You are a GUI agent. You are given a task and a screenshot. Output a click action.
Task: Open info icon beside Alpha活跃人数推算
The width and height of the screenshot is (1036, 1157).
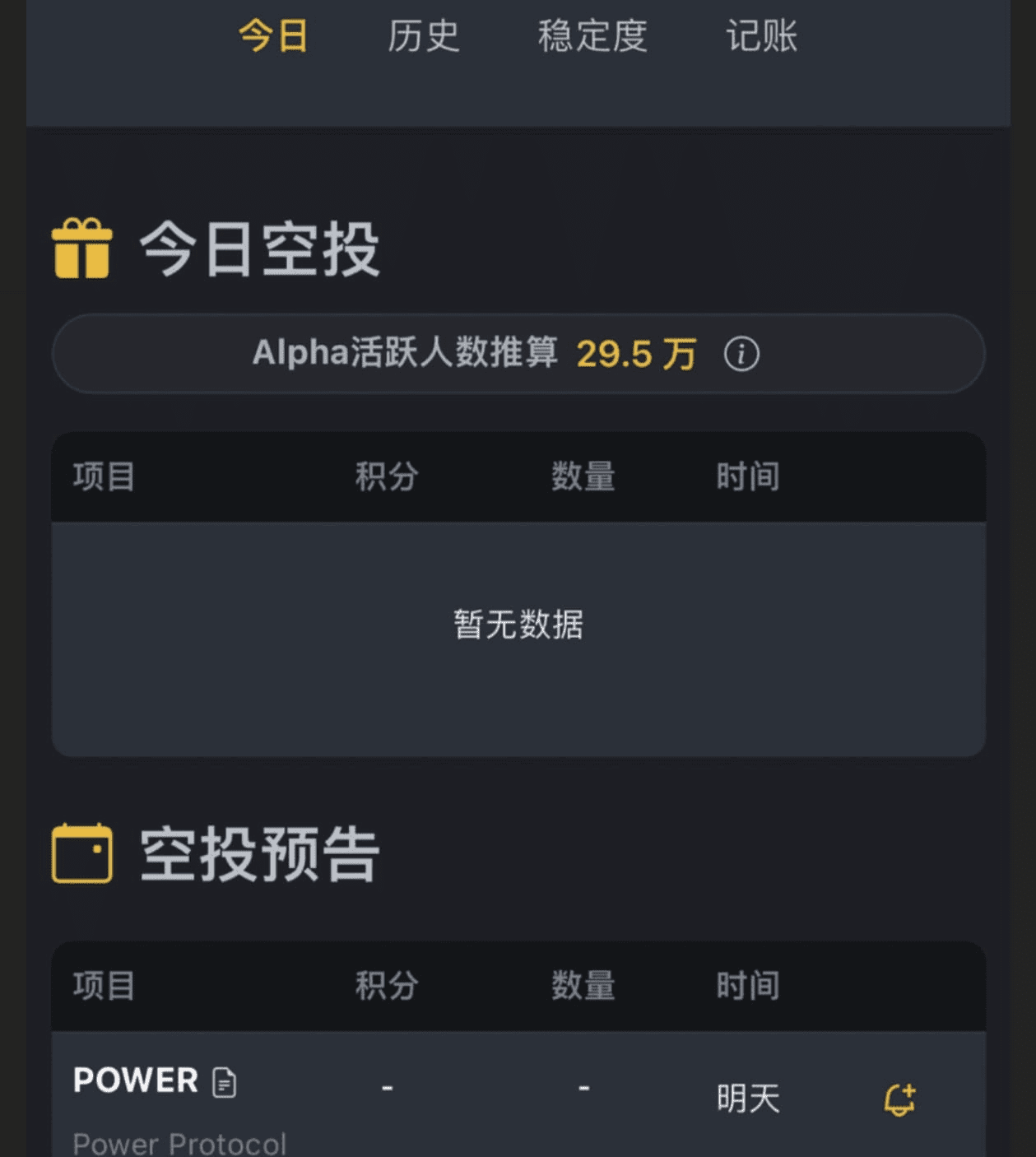[741, 355]
